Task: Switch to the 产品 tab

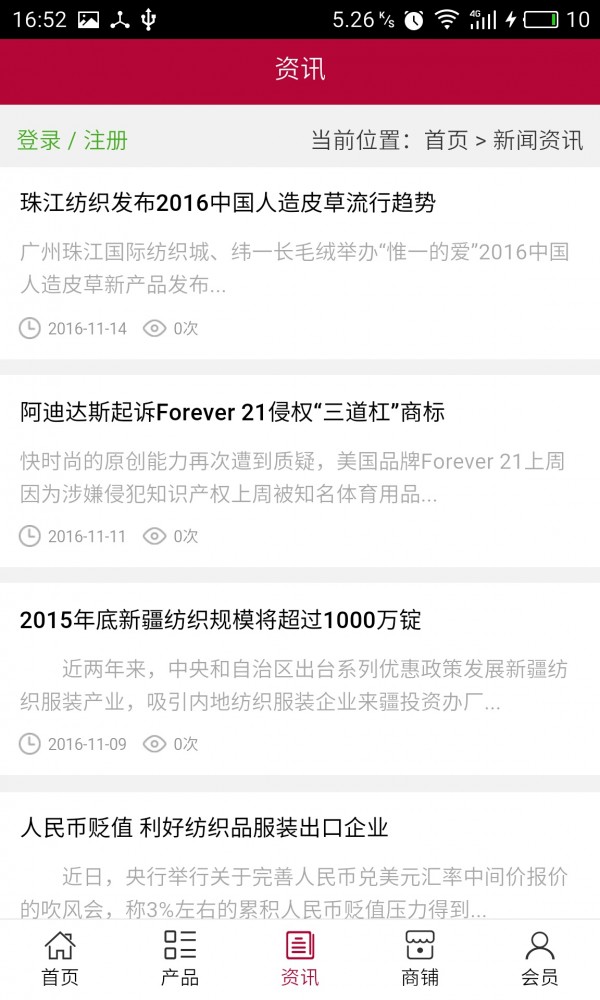Action: click(x=180, y=958)
